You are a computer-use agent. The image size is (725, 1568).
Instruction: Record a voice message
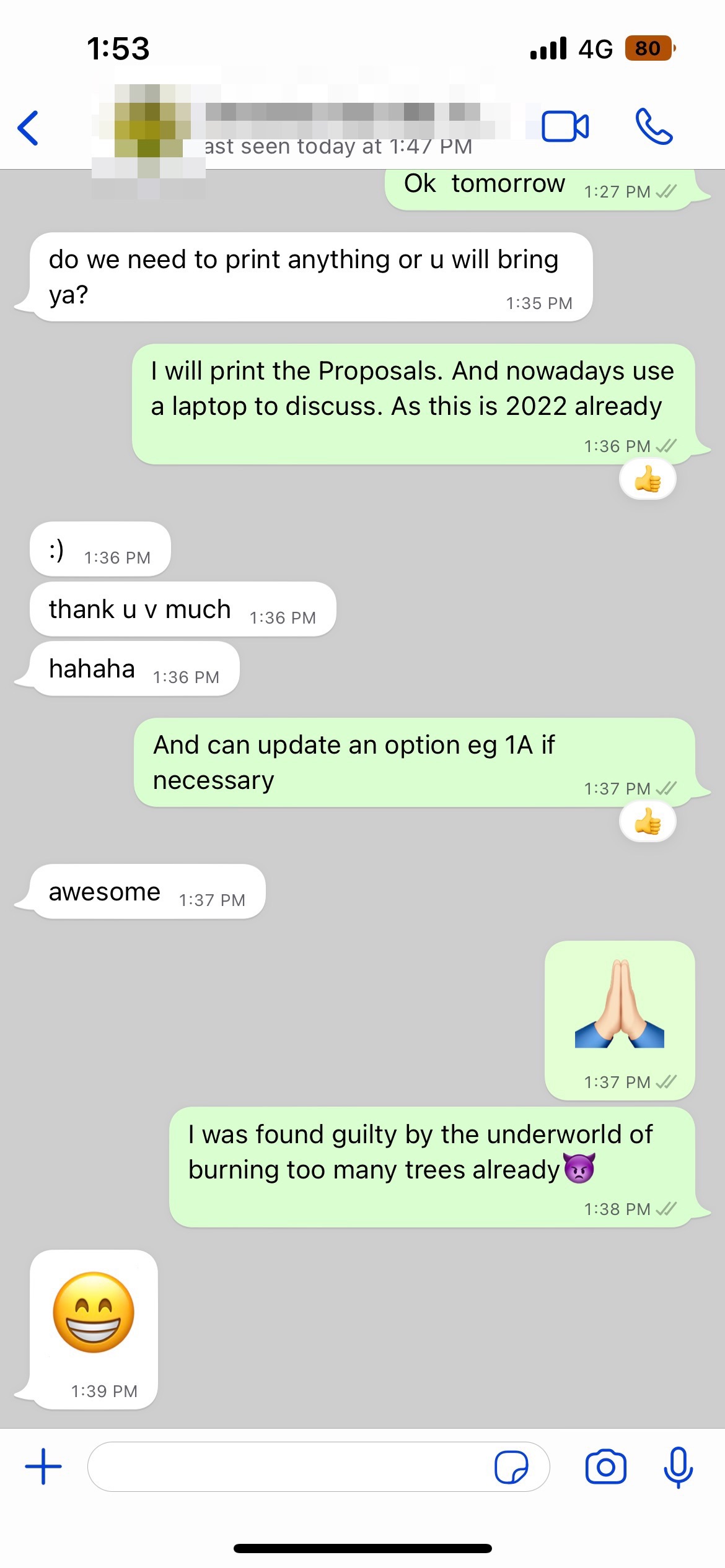[678, 1466]
